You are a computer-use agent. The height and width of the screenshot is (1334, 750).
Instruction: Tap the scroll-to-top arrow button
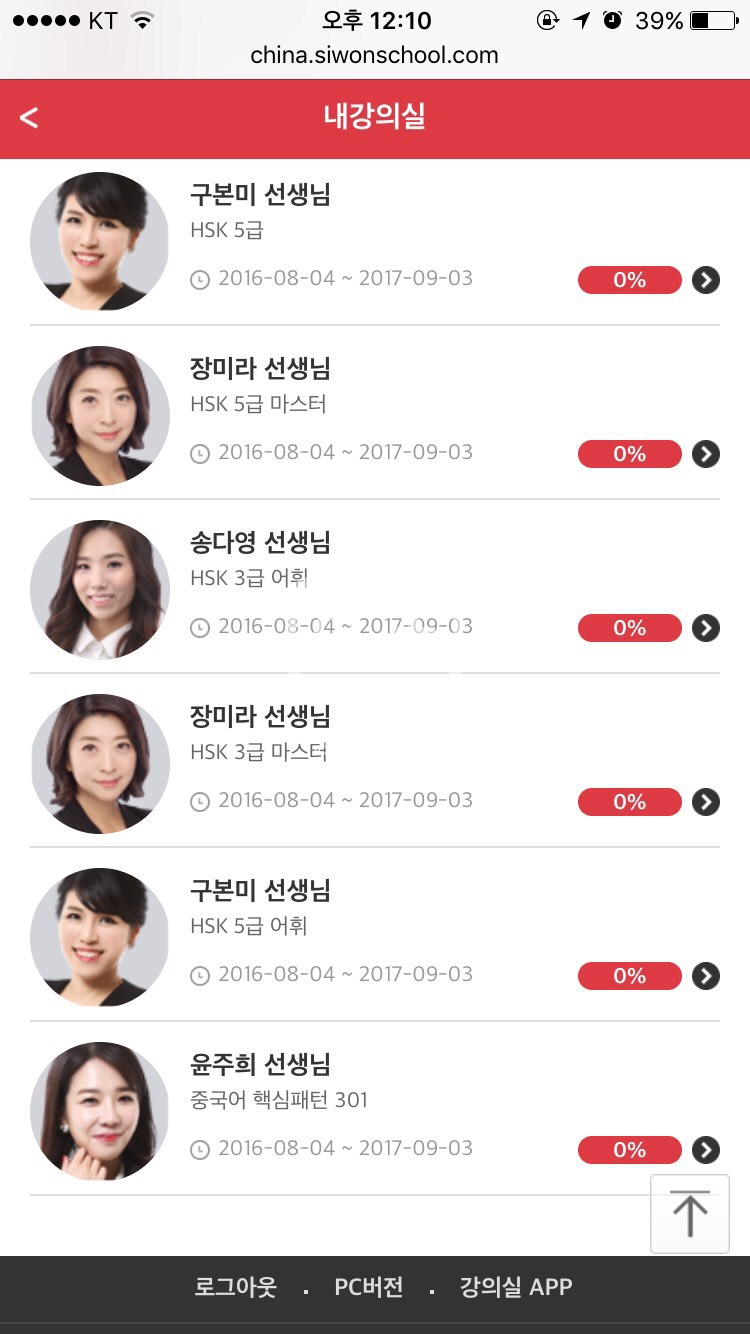pyautogui.click(x=689, y=1214)
